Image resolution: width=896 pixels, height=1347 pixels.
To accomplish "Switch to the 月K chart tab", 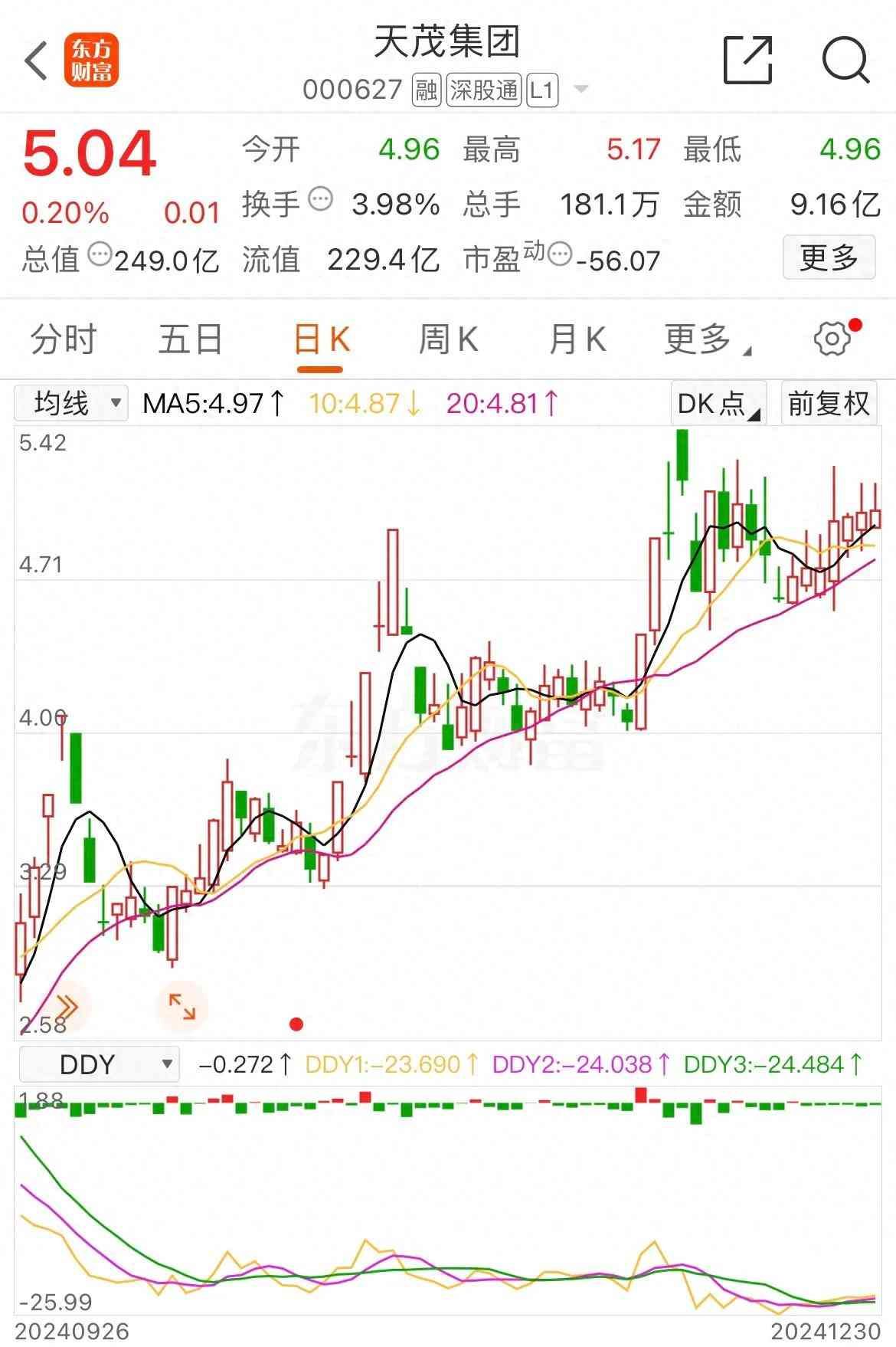I will (577, 339).
